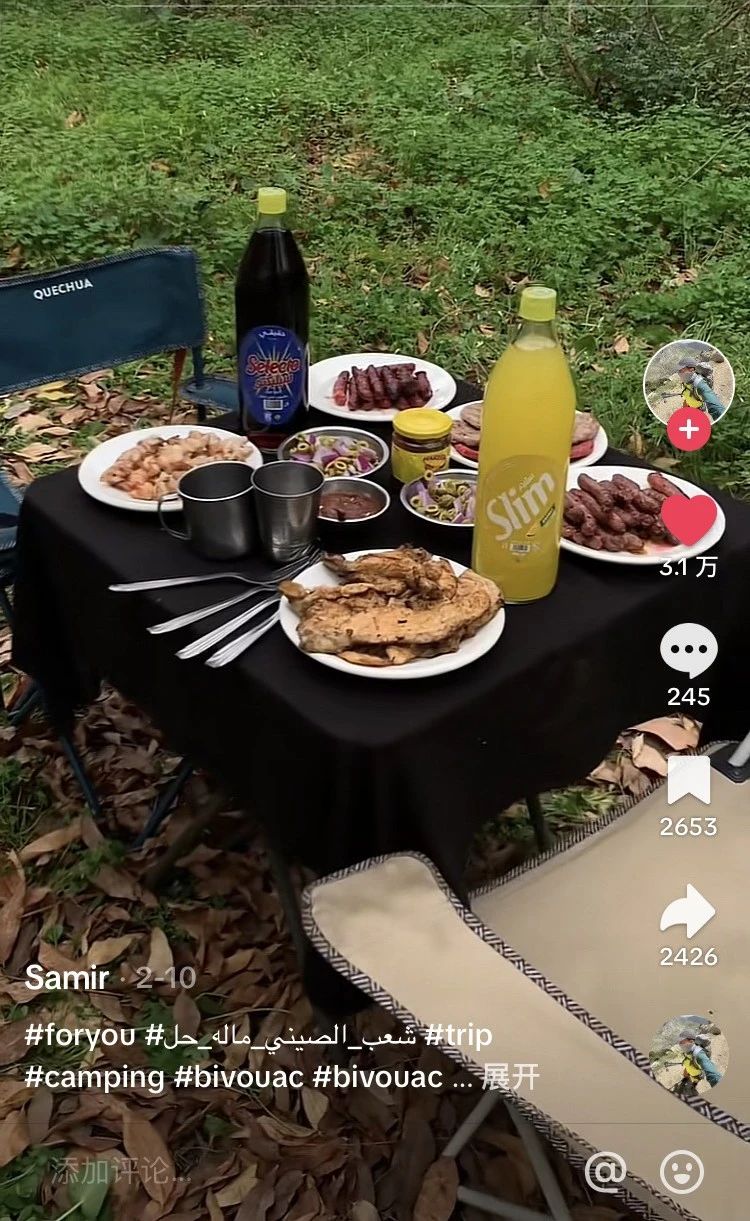Open the #camping hashtag
Viewport: 750px width, 1221px height.
coord(94,1077)
